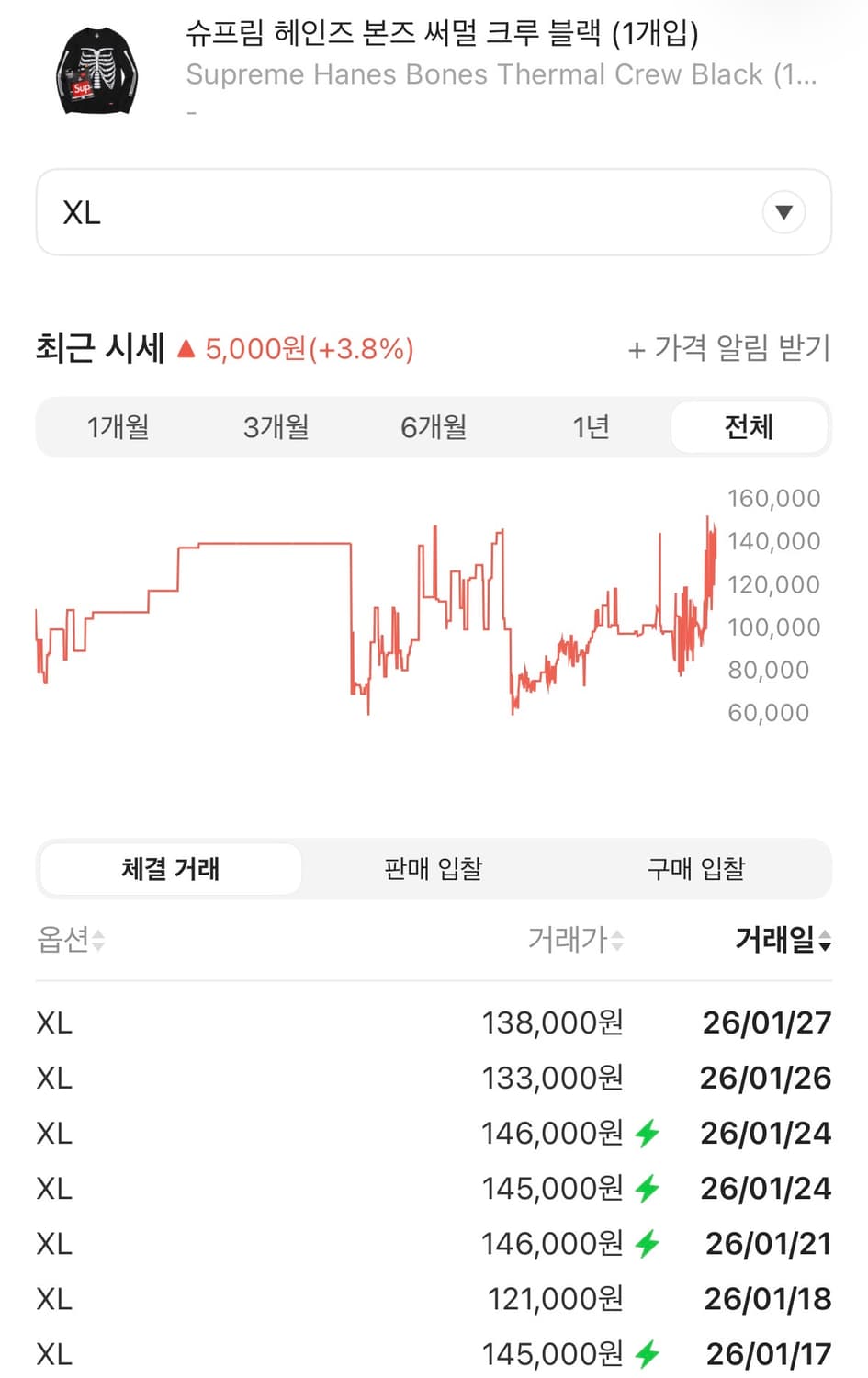
Task: Click the 138,000원 transaction row
Action: pyautogui.click(x=432, y=1022)
